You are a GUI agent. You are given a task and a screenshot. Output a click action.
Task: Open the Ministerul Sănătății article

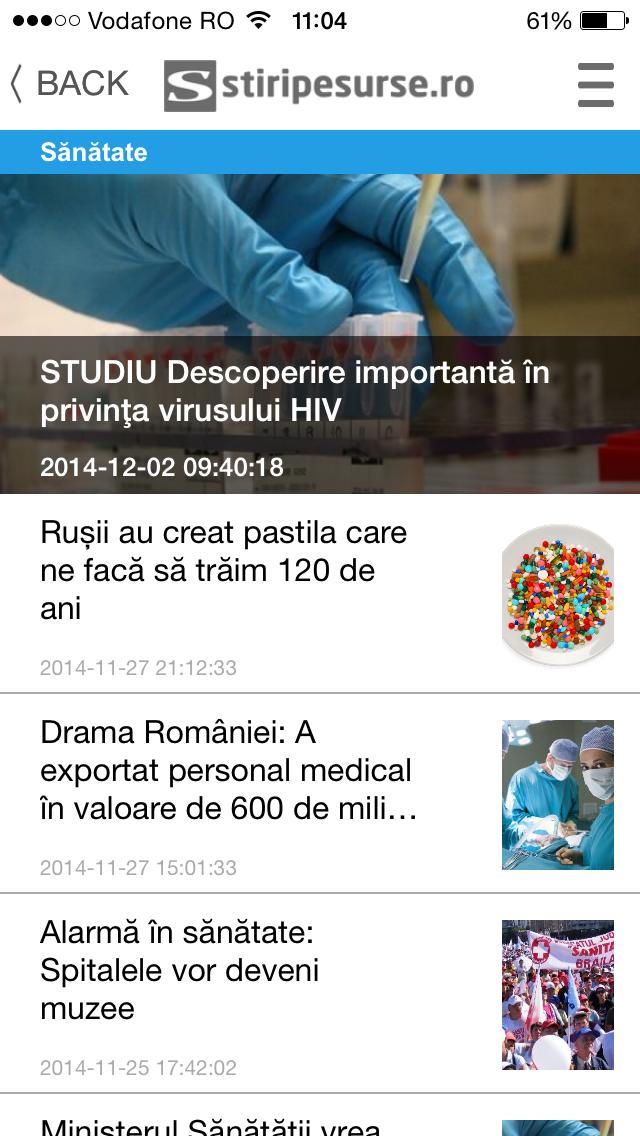pyautogui.click(x=320, y=1116)
